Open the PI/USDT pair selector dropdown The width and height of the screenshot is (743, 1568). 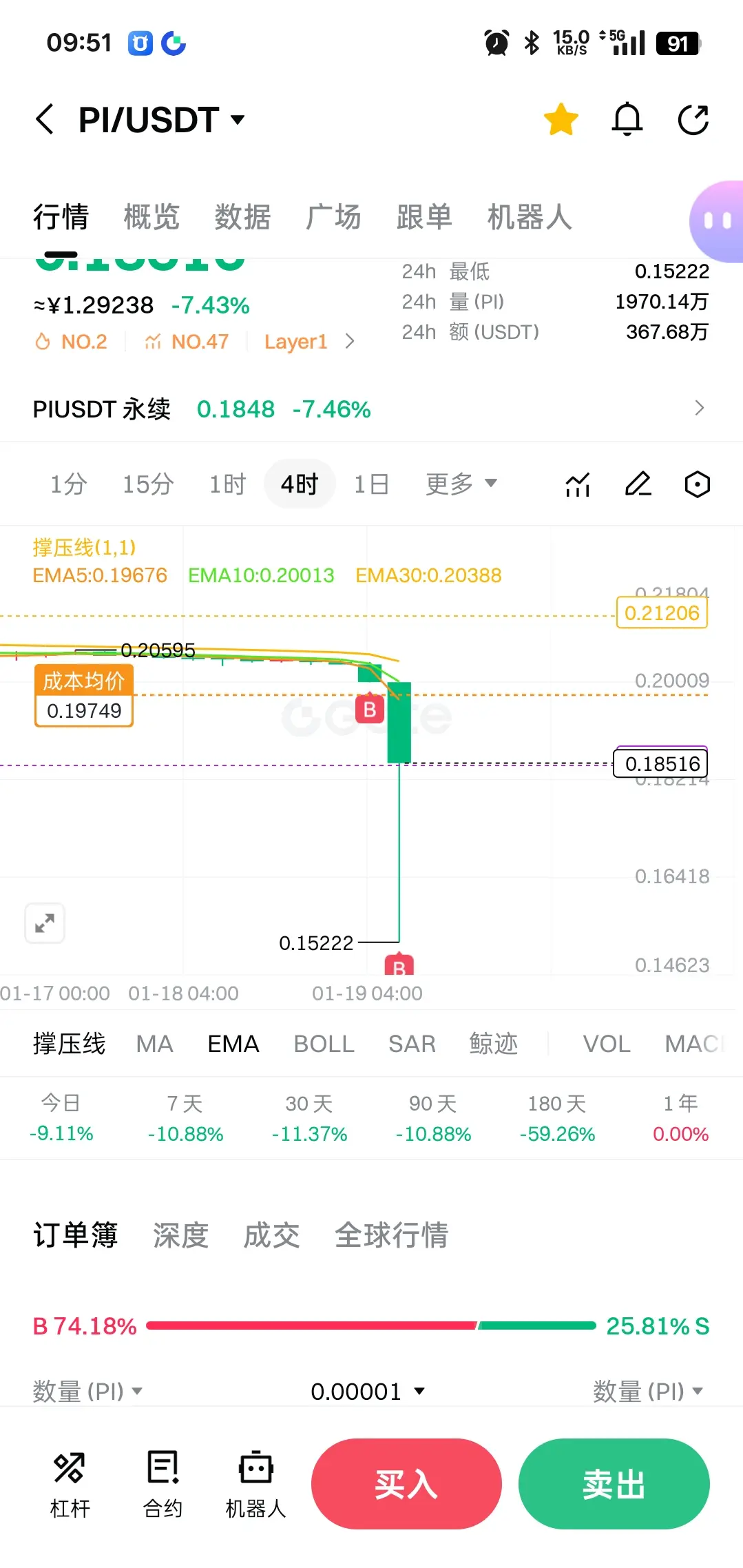(x=162, y=120)
